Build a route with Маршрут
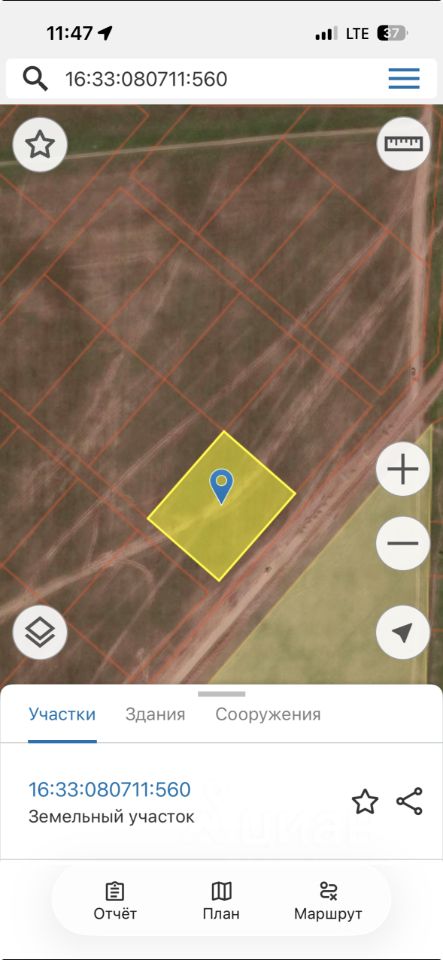Viewport: 443px width, 960px height. (x=329, y=901)
